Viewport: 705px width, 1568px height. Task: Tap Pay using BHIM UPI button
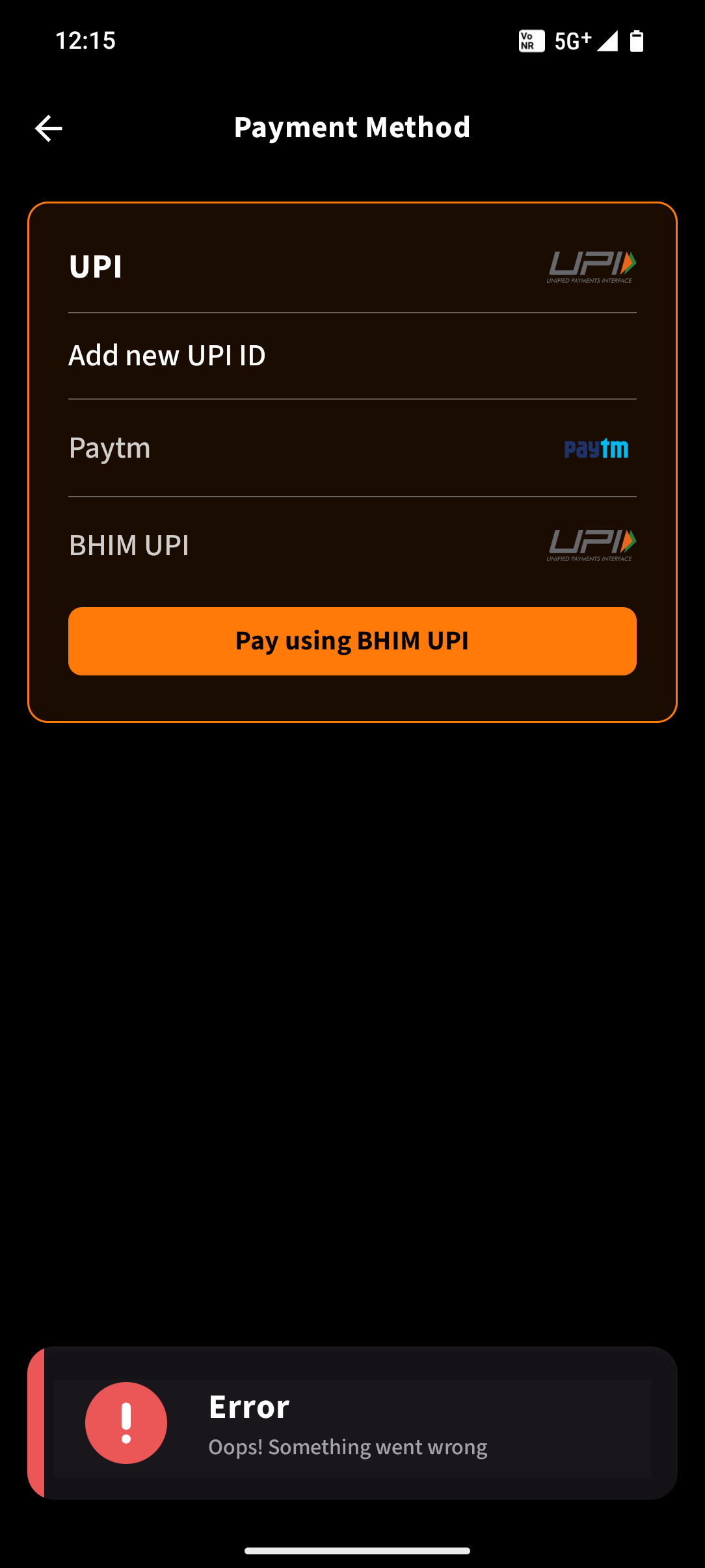(352, 641)
